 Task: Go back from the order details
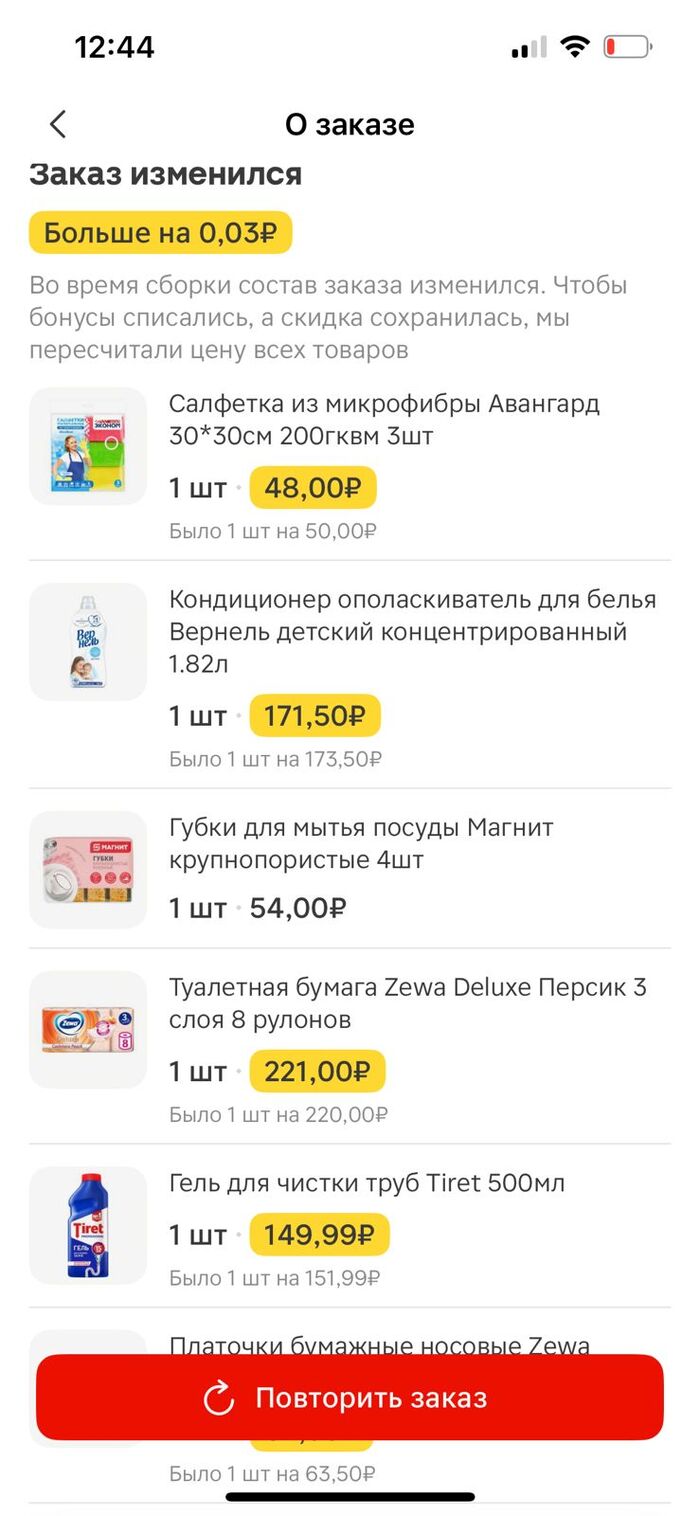pyautogui.click(x=58, y=124)
